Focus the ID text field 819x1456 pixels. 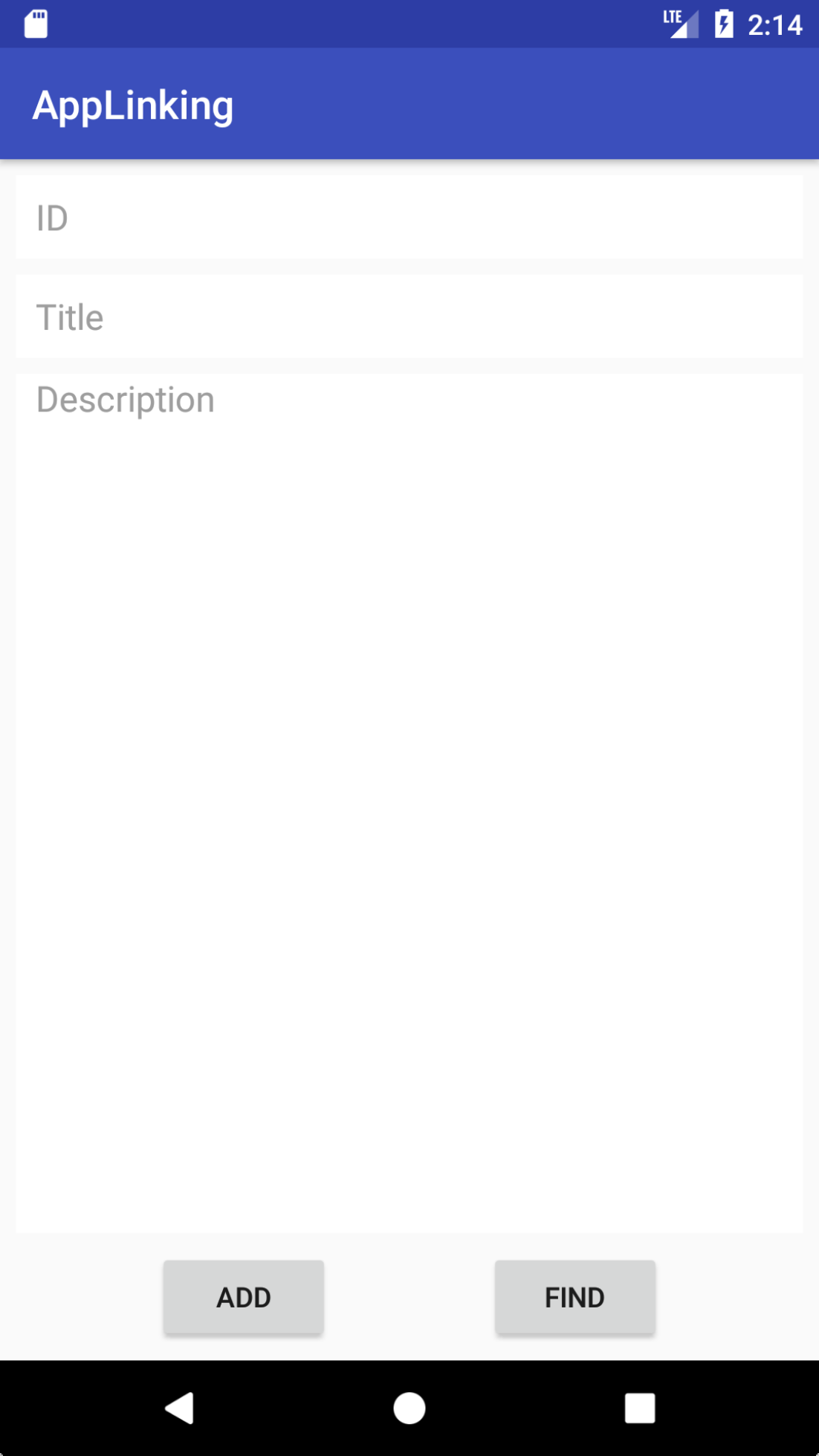[409, 218]
